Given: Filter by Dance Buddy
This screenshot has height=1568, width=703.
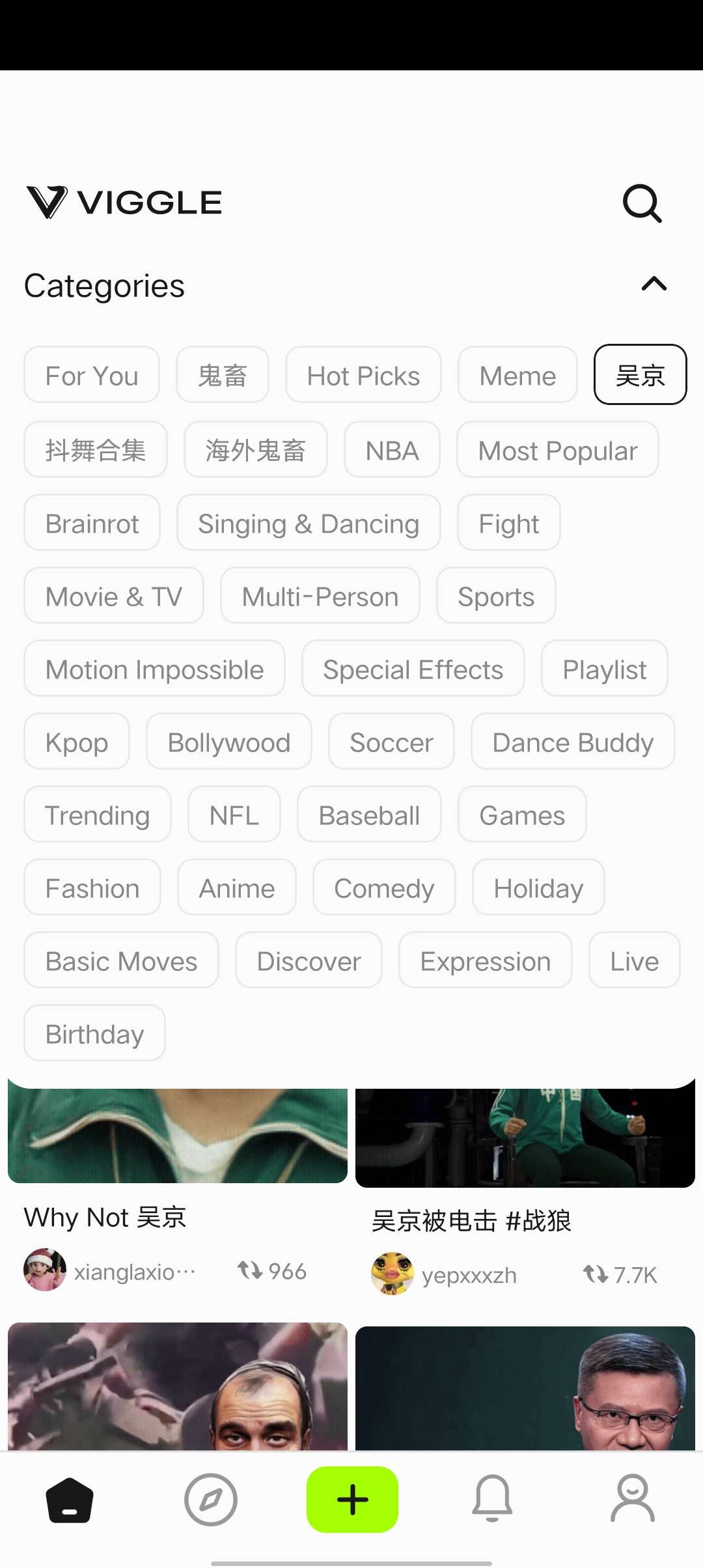Looking at the screenshot, I should [573, 742].
